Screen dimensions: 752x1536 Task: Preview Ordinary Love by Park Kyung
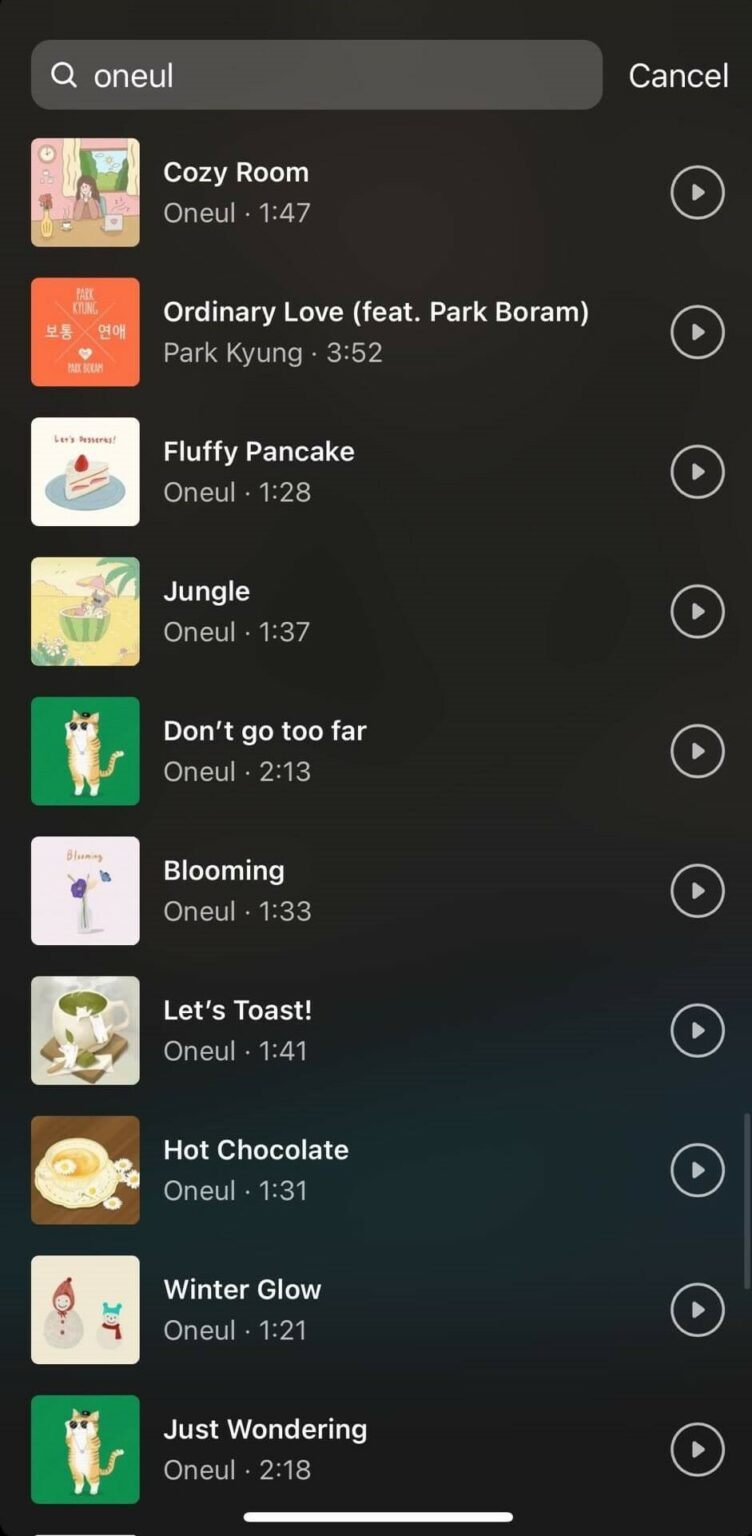click(697, 332)
